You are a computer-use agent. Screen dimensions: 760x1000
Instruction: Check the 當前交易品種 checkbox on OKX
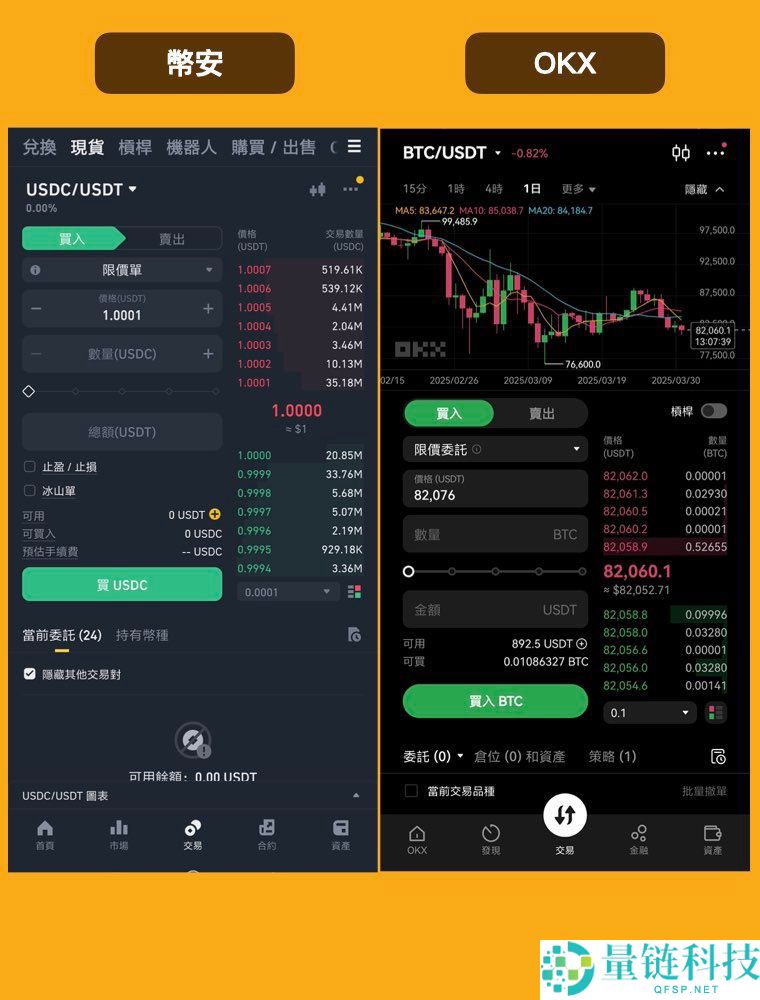point(411,789)
